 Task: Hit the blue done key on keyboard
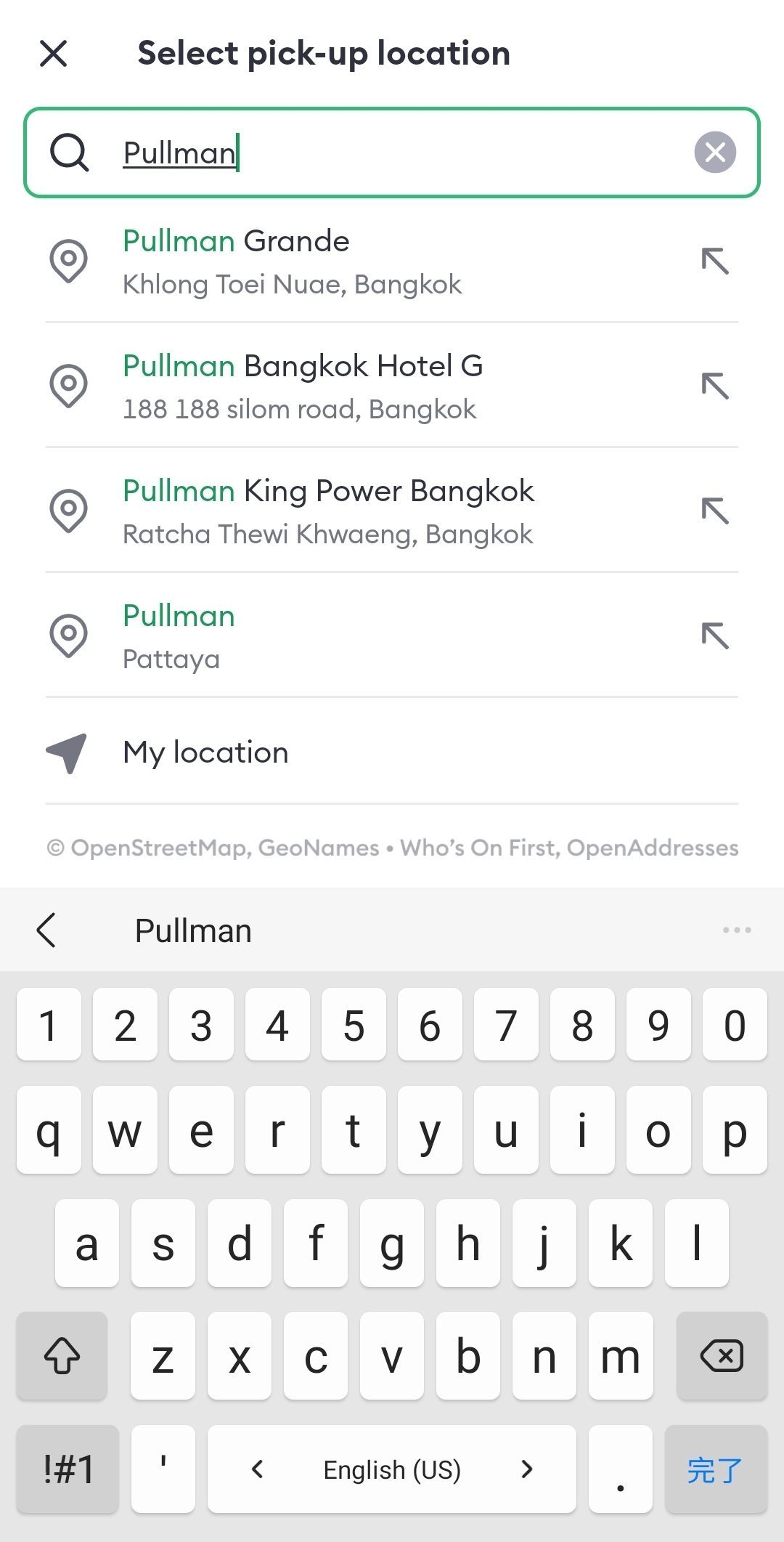tap(715, 1470)
